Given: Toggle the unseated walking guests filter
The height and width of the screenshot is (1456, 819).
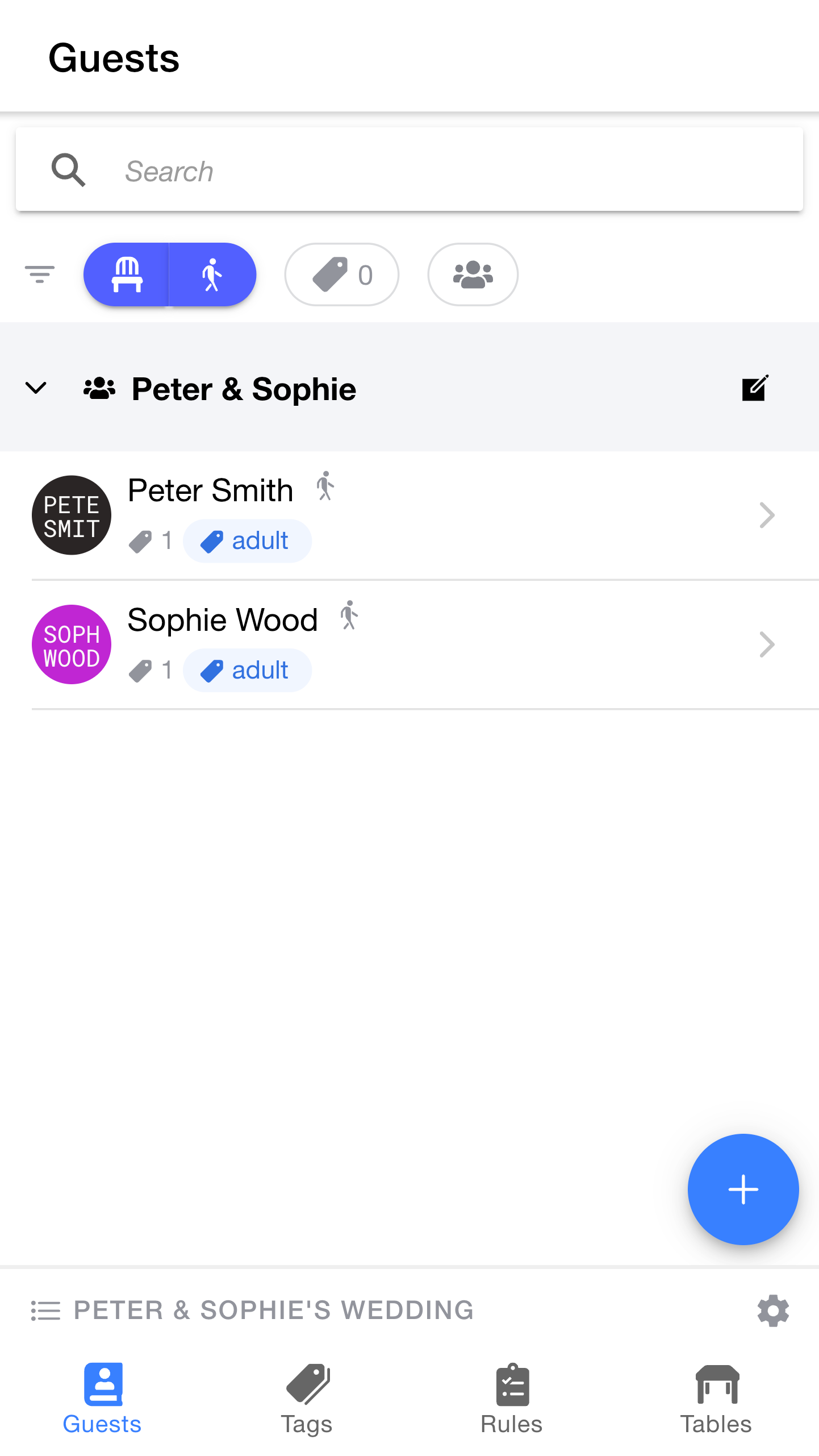Looking at the screenshot, I should click(212, 274).
